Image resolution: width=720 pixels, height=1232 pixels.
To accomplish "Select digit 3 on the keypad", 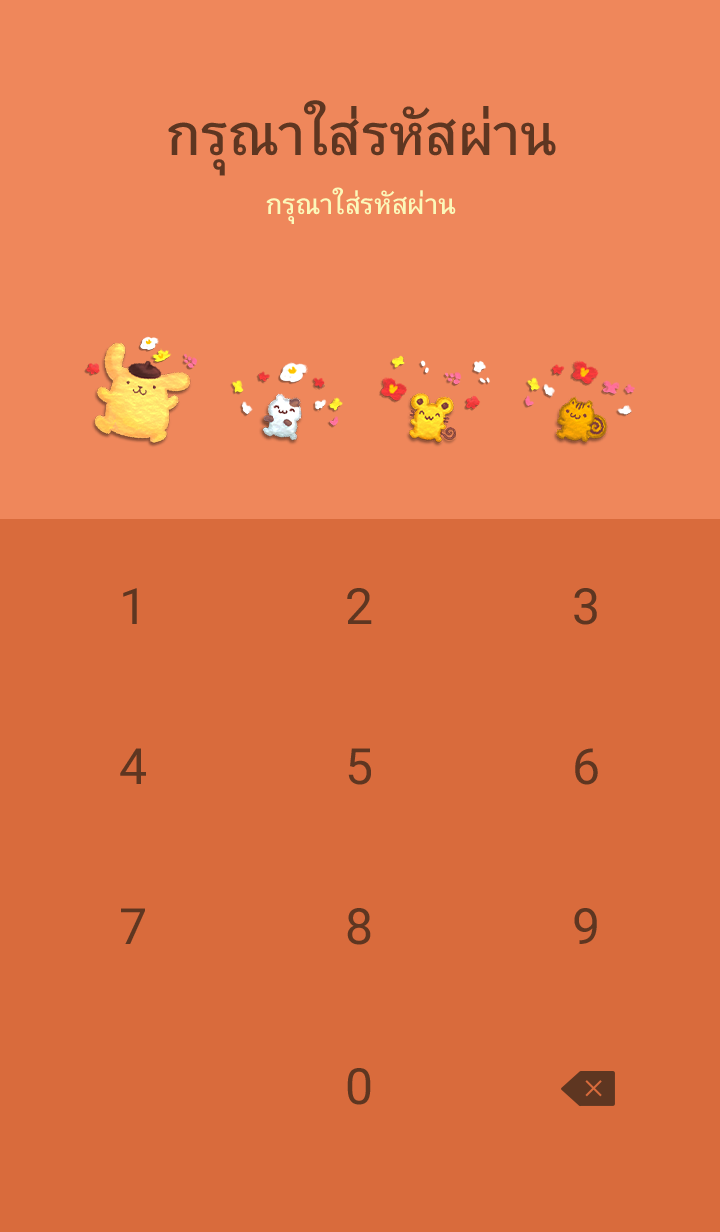I will coord(586,607).
